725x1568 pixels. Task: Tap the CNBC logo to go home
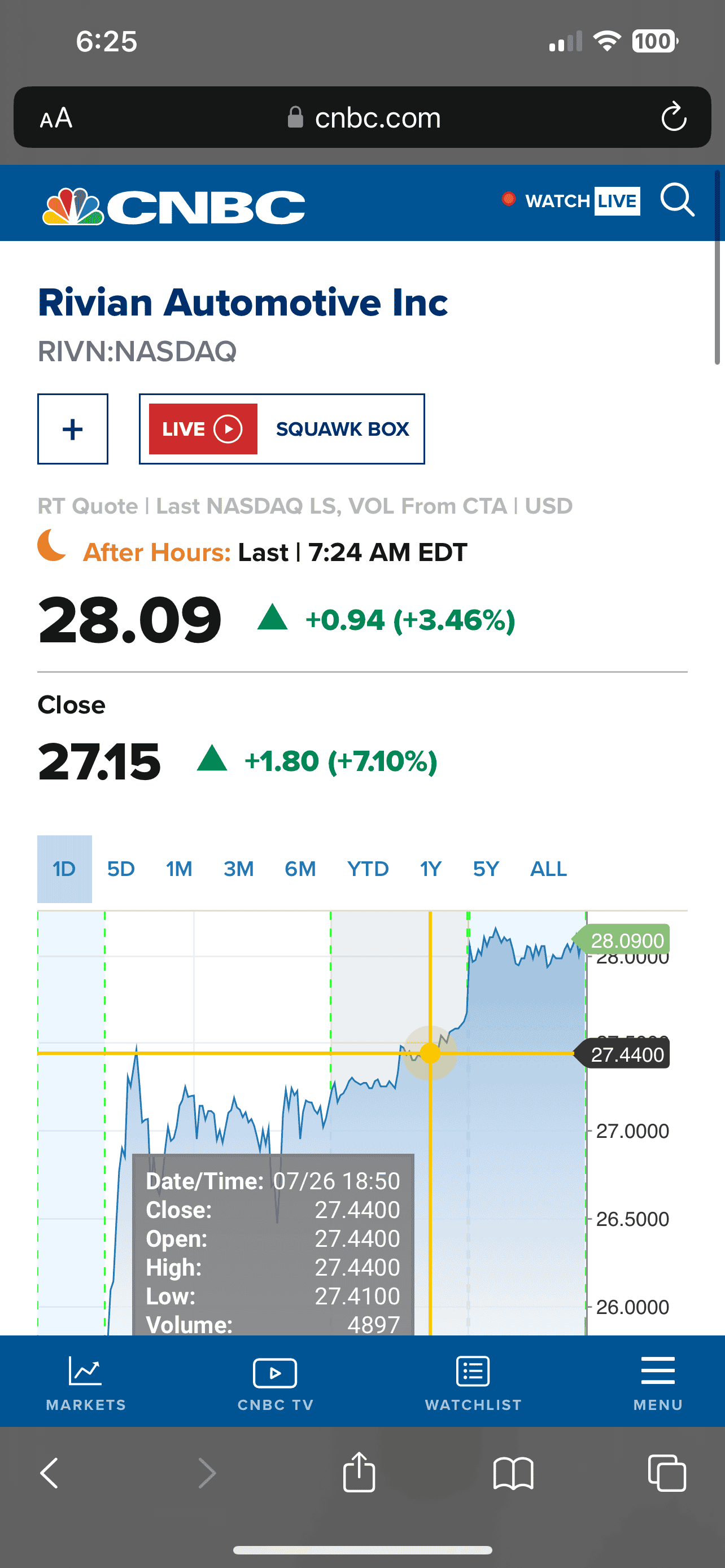pos(173,206)
